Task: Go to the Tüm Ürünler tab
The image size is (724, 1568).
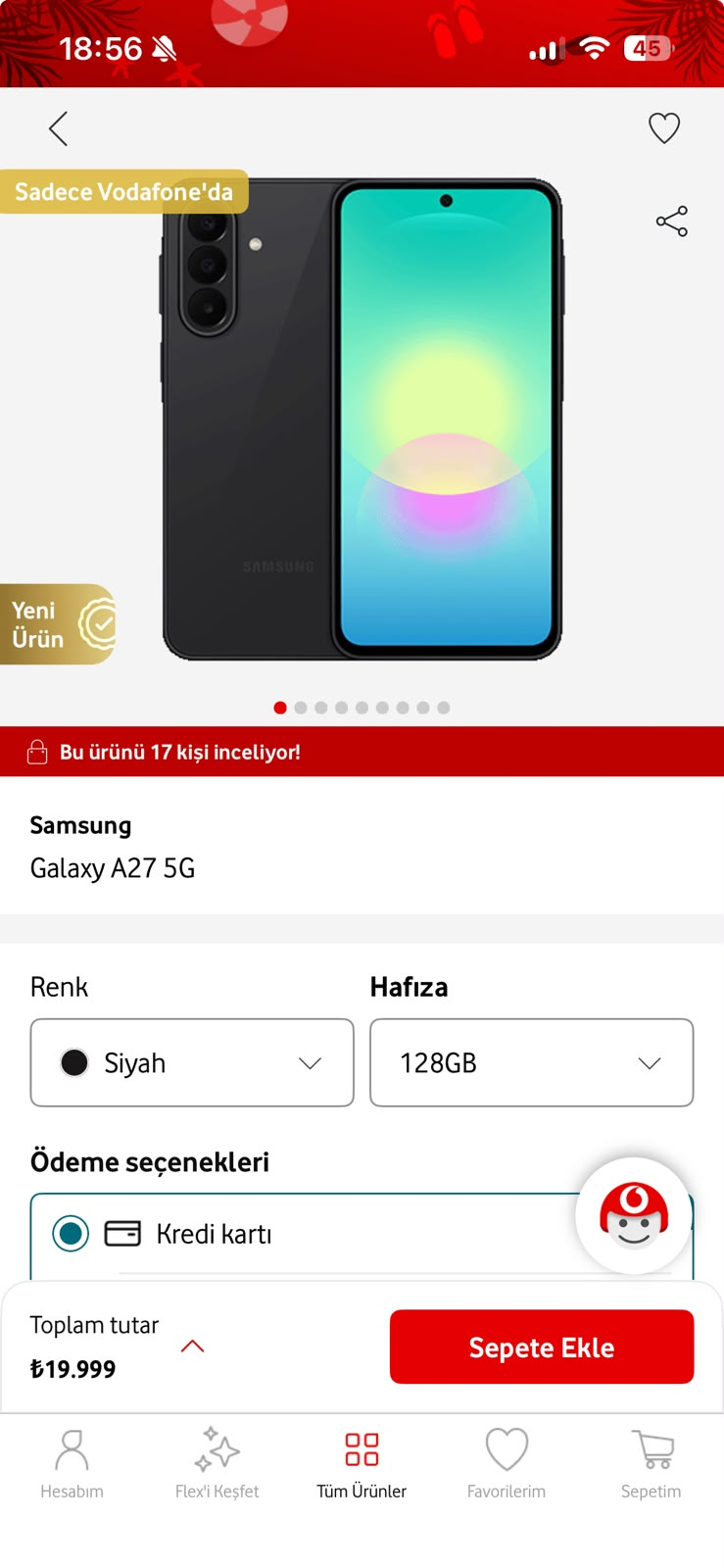Action: (362, 1464)
